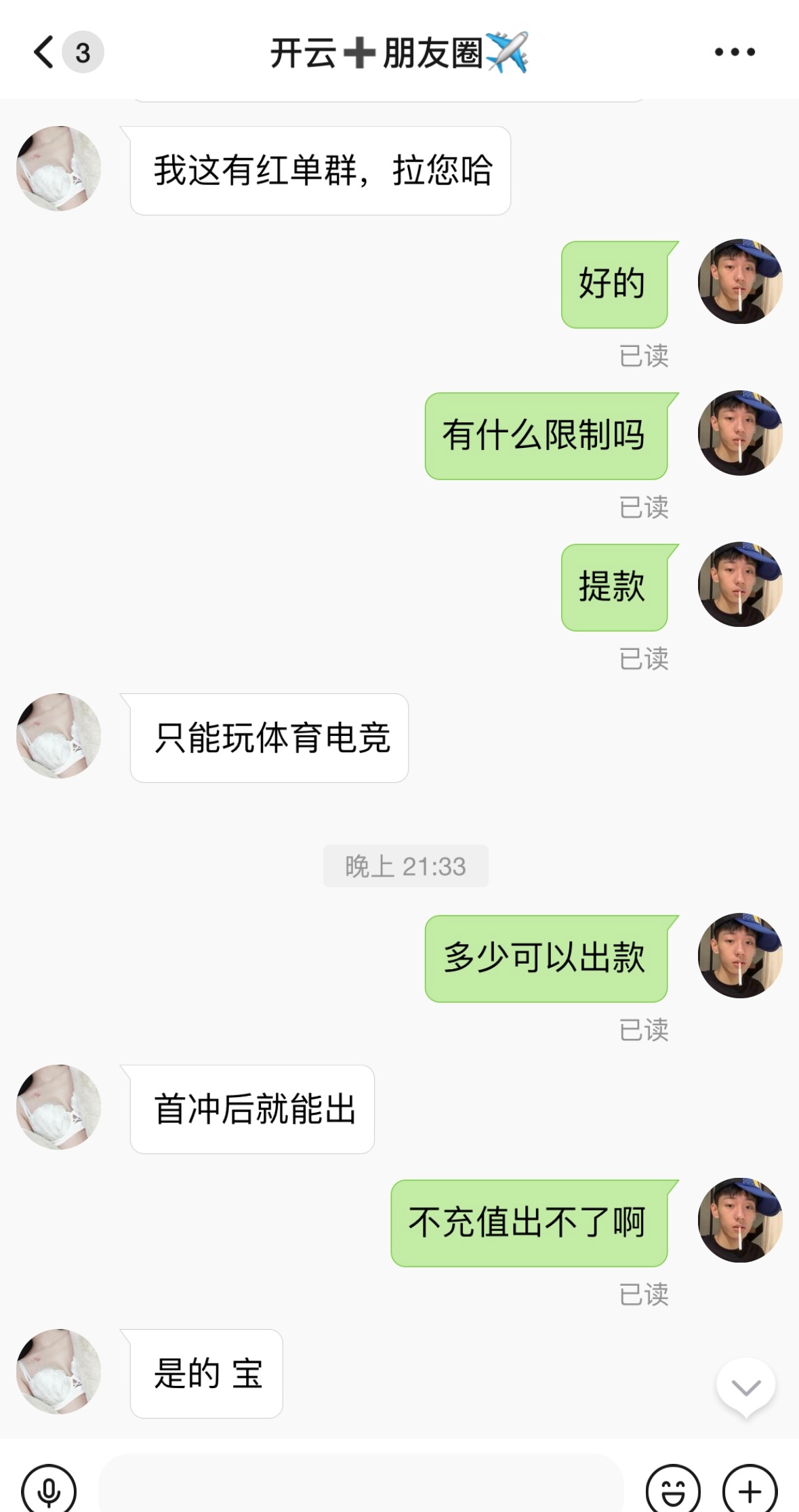Focus the message input field
The image size is (799, 1512).
pos(361,1488)
